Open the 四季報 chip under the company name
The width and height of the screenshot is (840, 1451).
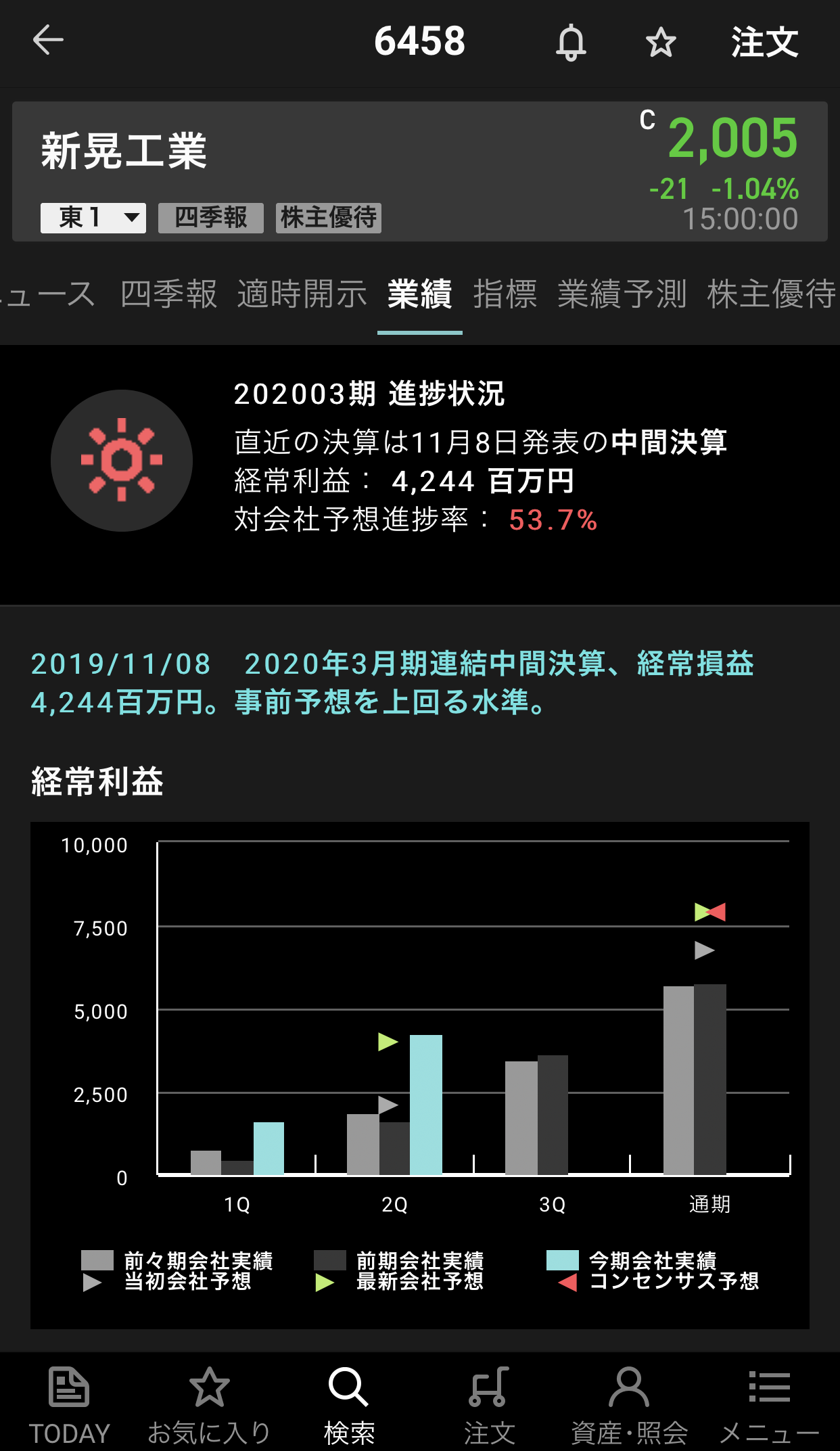click(x=210, y=218)
